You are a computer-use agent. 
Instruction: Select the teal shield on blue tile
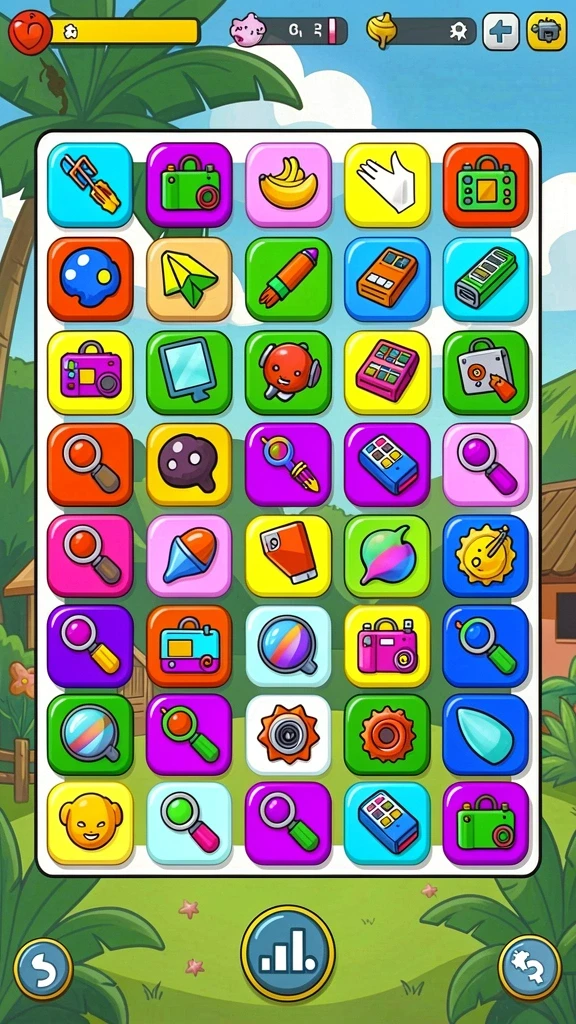(486, 735)
